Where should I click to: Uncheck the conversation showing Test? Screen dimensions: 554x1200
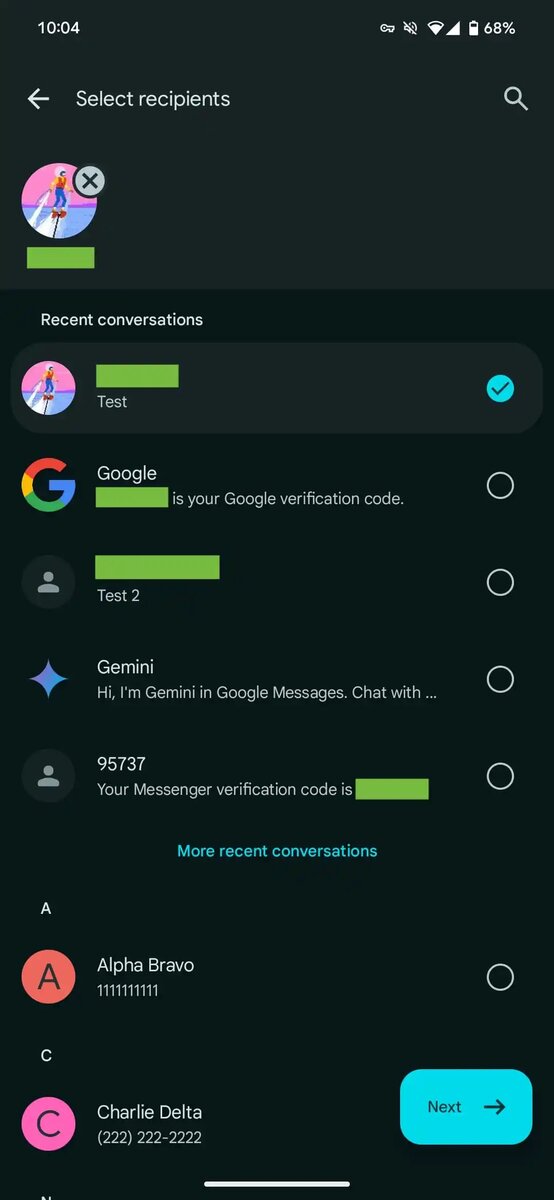tap(277, 388)
